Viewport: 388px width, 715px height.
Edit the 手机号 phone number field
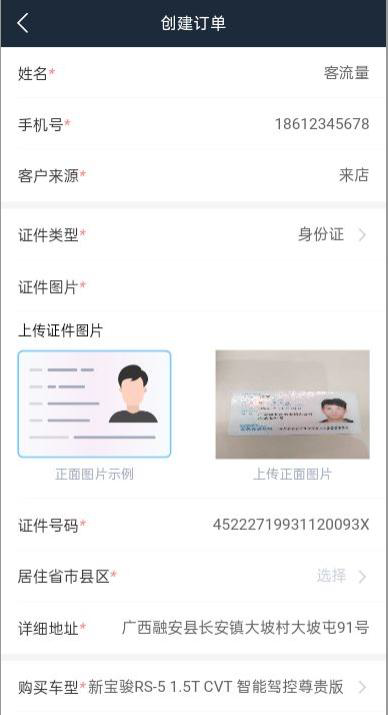(194, 124)
